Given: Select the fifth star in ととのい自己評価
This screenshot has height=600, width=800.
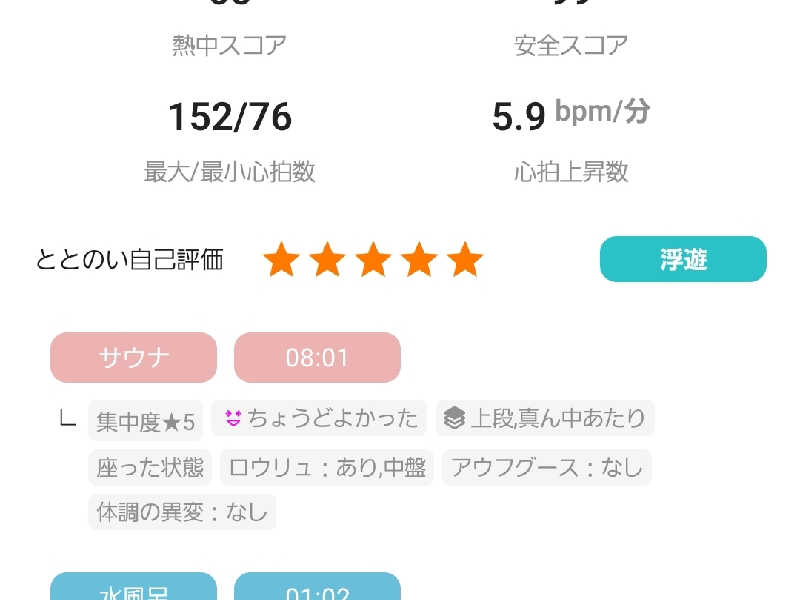Looking at the screenshot, I should 465,260.
